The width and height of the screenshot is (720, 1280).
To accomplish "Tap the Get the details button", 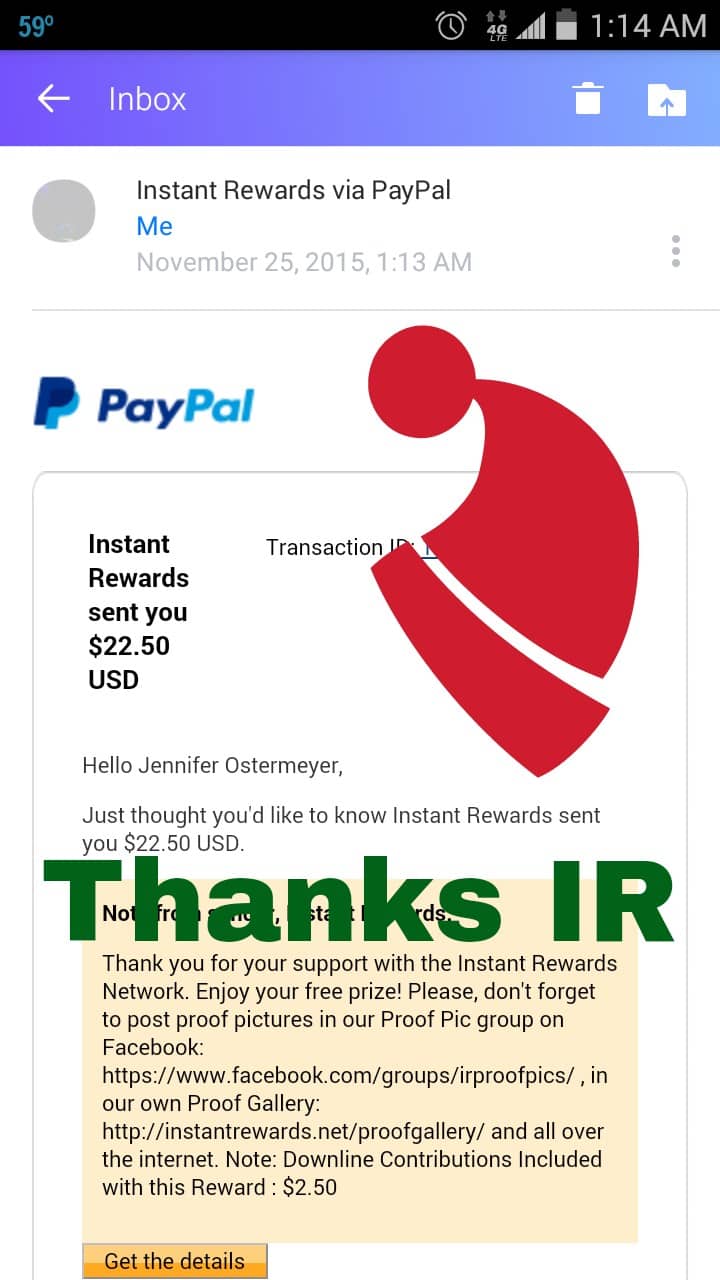I will [175, 1261].
